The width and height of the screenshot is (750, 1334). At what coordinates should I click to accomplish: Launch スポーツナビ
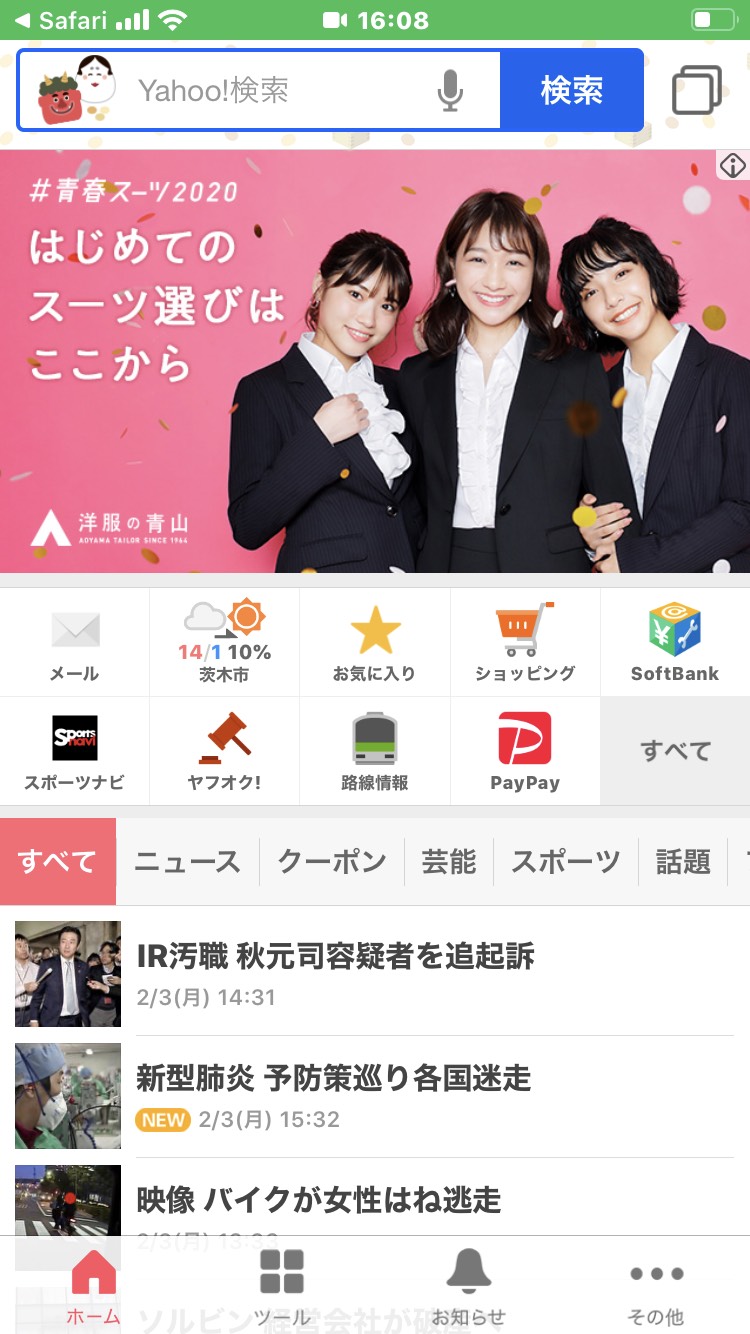[75, 751]
